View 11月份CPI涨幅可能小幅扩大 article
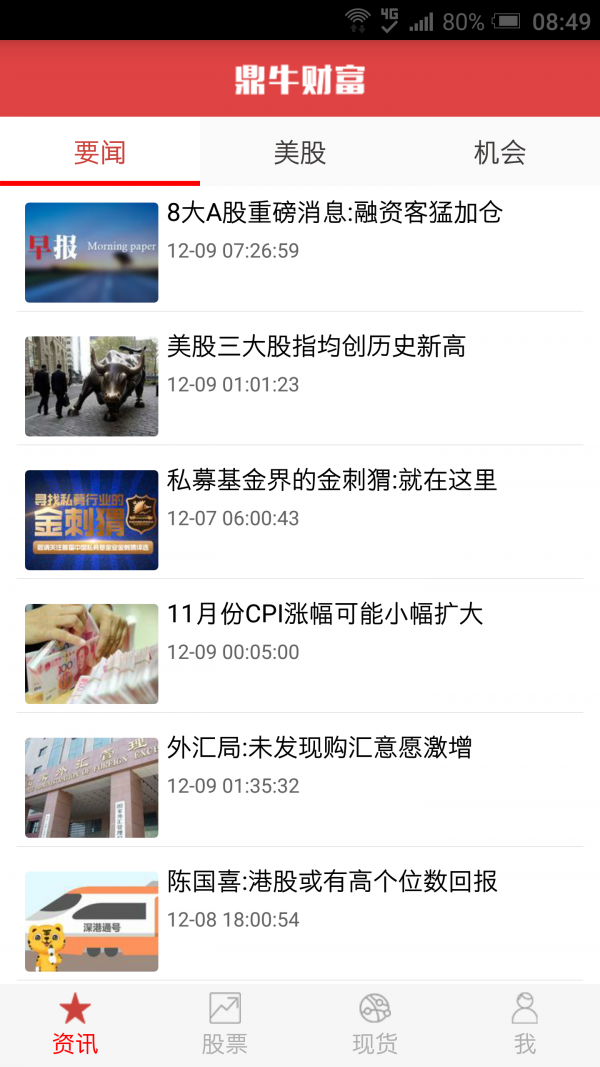Screen dimensions: 600x1067 [300, 653]
